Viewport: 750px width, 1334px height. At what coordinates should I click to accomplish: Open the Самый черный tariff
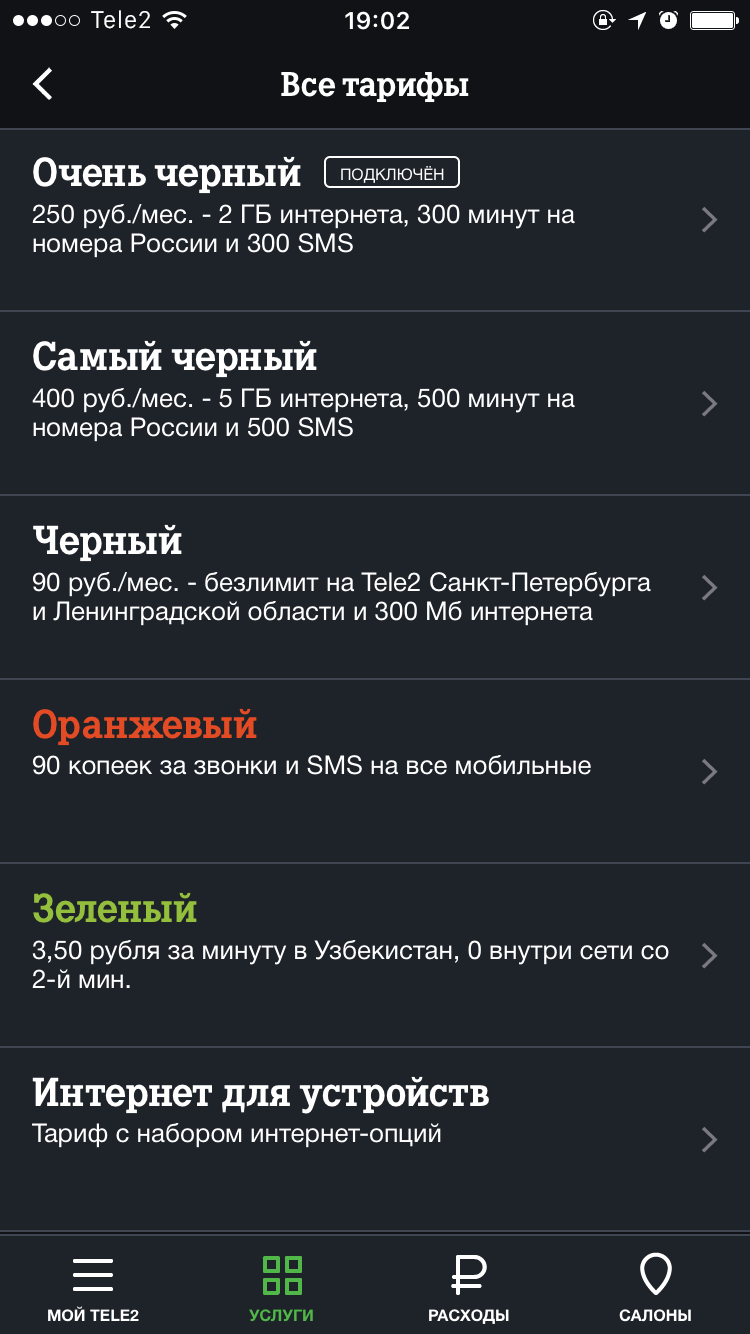pos(375,403)
